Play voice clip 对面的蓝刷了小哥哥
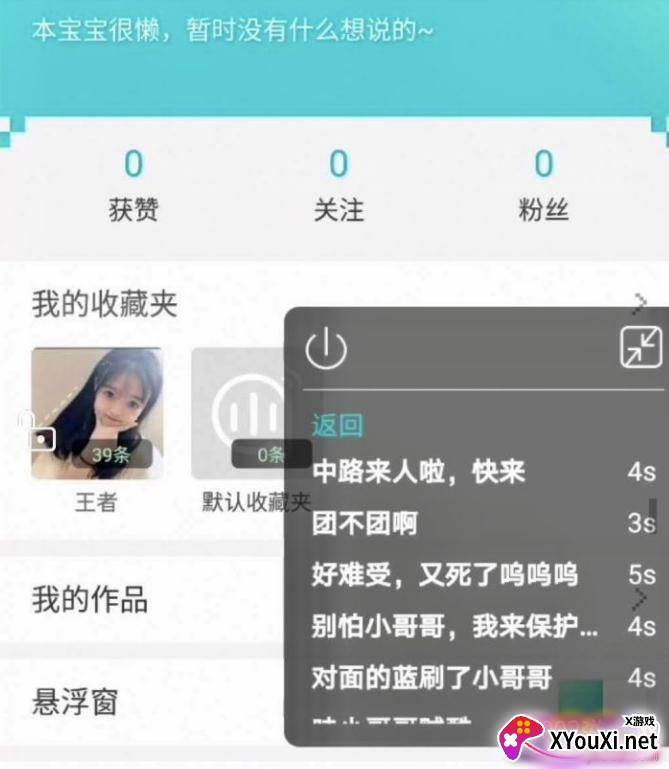The image size is (669, 769). click(432, 678)
